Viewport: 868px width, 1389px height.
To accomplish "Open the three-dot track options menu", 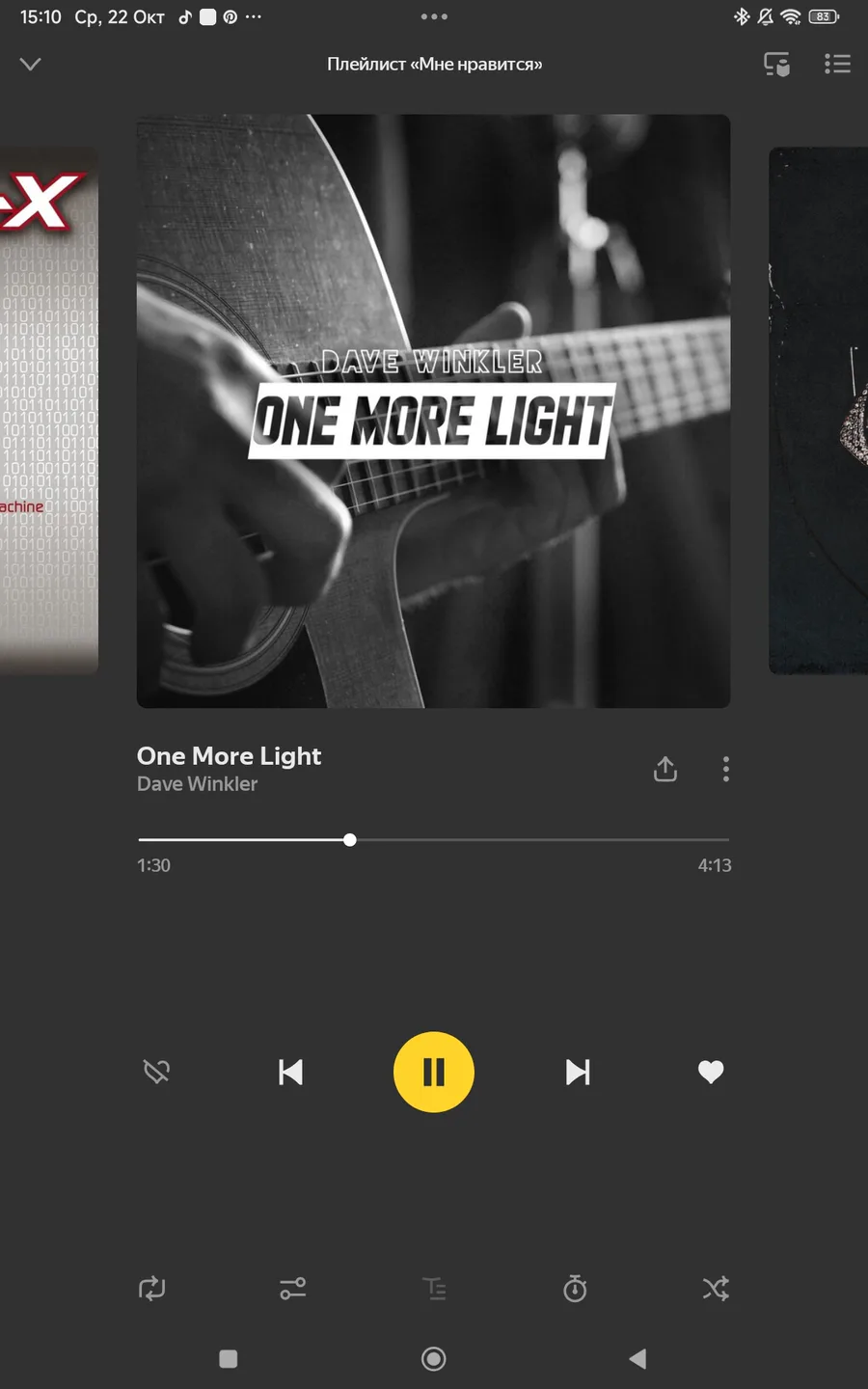I will [x=726, y=769].
